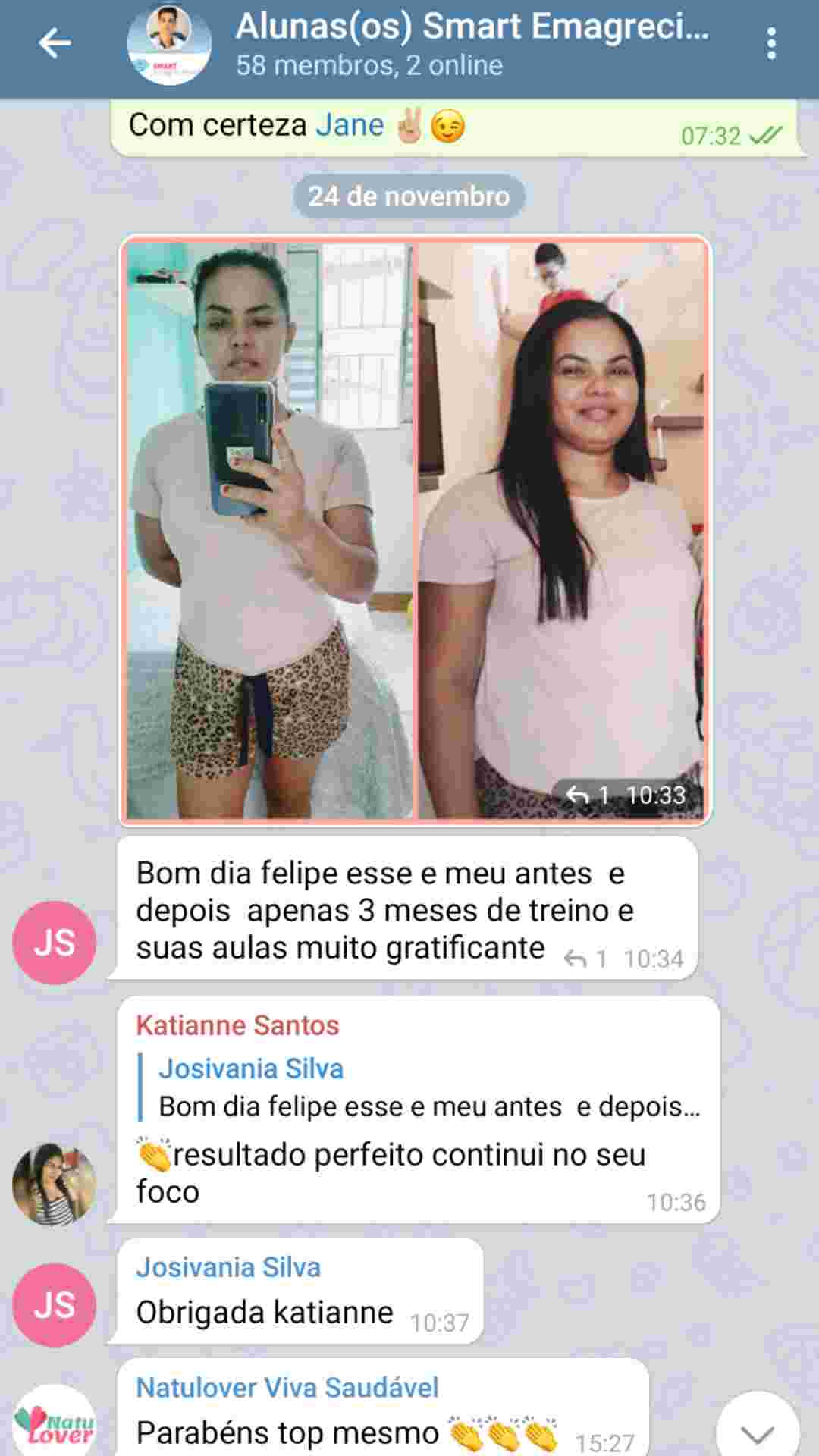819x1456 pixels.
Task: Open Katianne Santos's profile photo
Action: 54,1184
